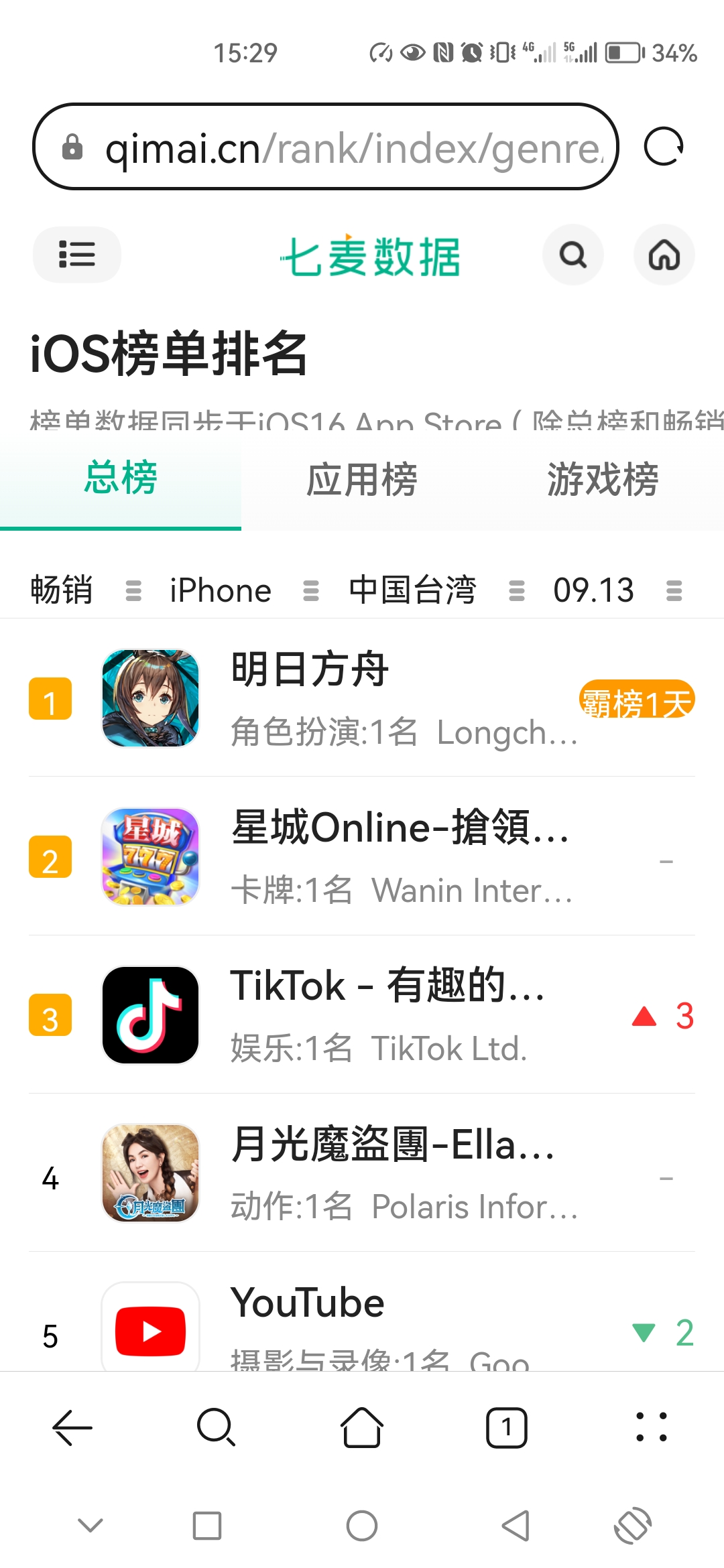This screenshot has height=1568, width=724.
Task: Open the iPhone device filter dropdown
Action: [x=220, y=589]
